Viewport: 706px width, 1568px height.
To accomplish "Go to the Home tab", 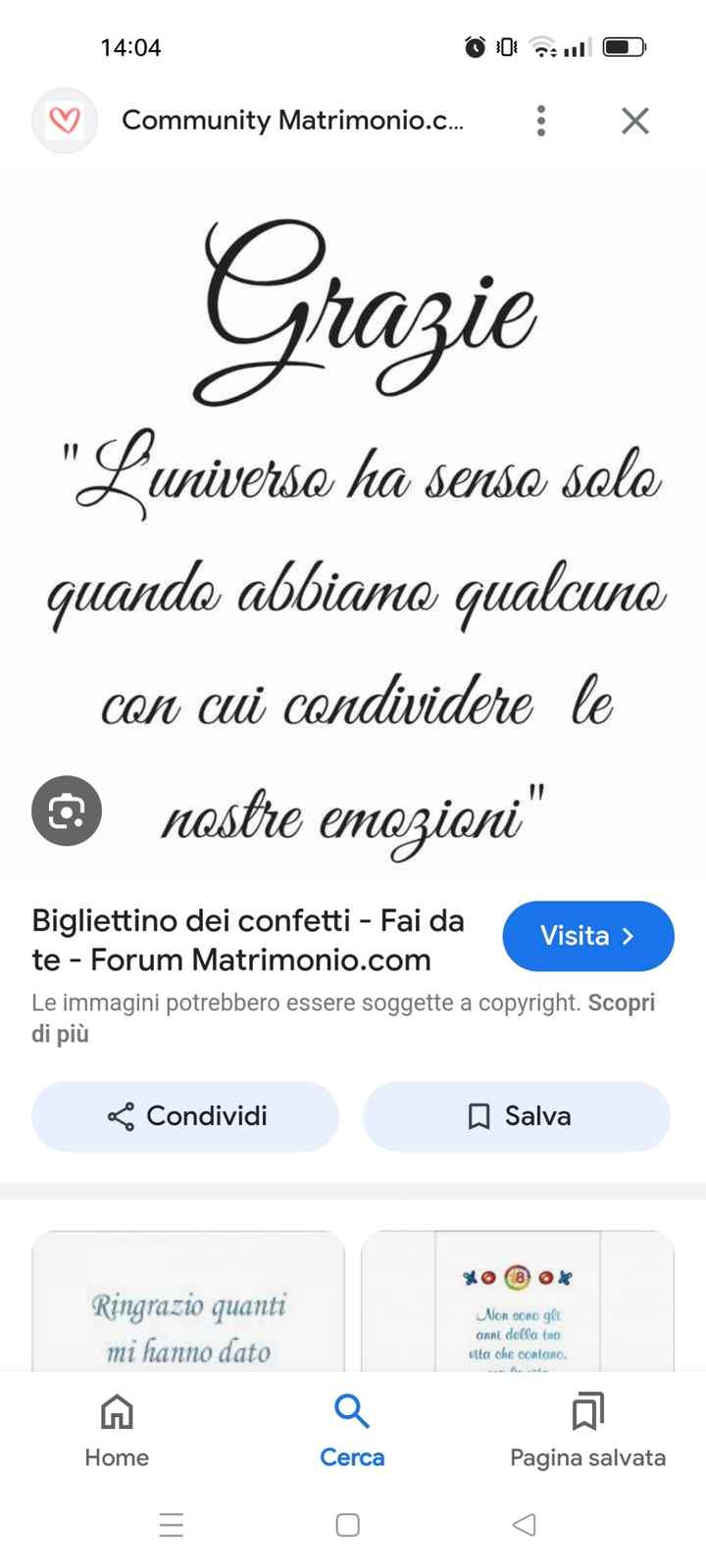I will pos(117,1432).
